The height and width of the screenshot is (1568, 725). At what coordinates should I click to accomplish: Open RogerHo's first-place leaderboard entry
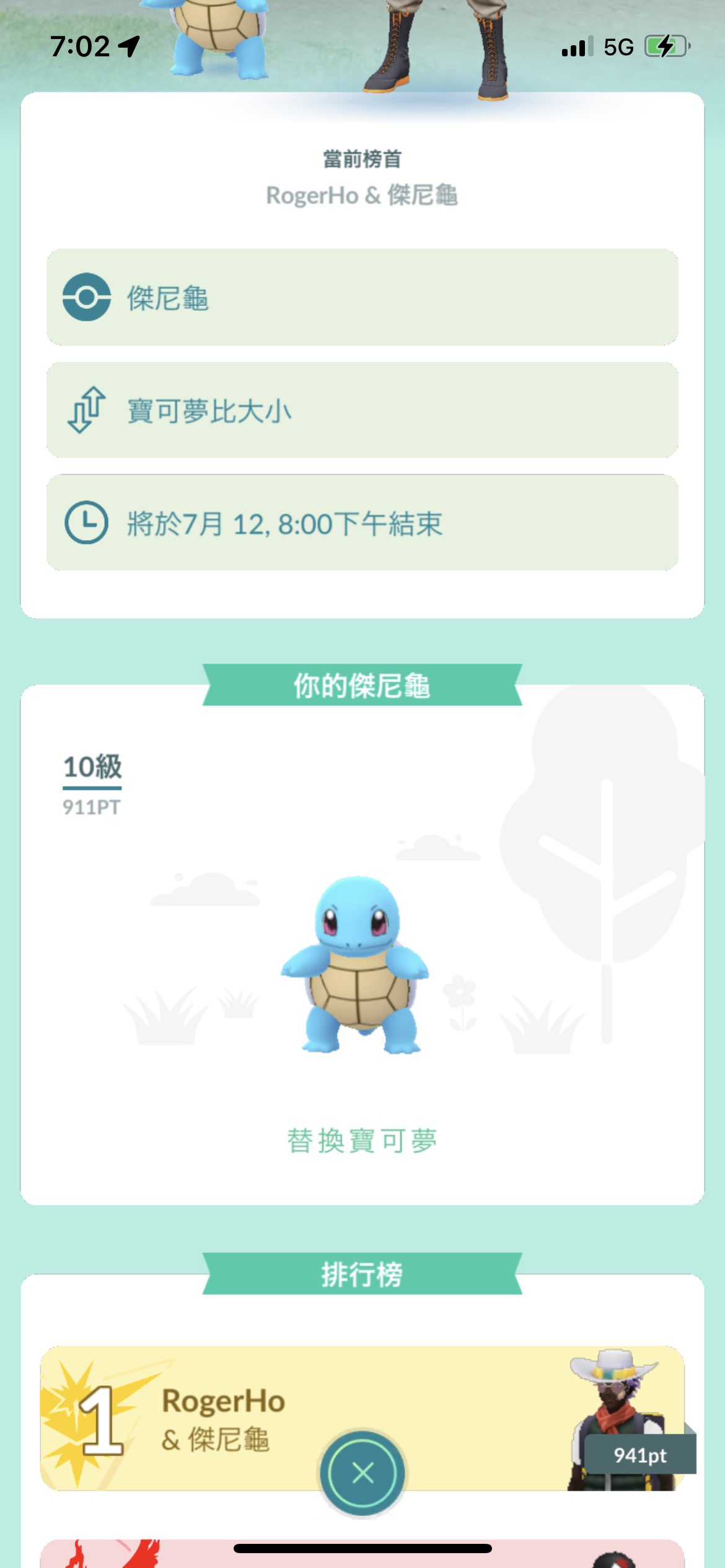coord(223,1418)
